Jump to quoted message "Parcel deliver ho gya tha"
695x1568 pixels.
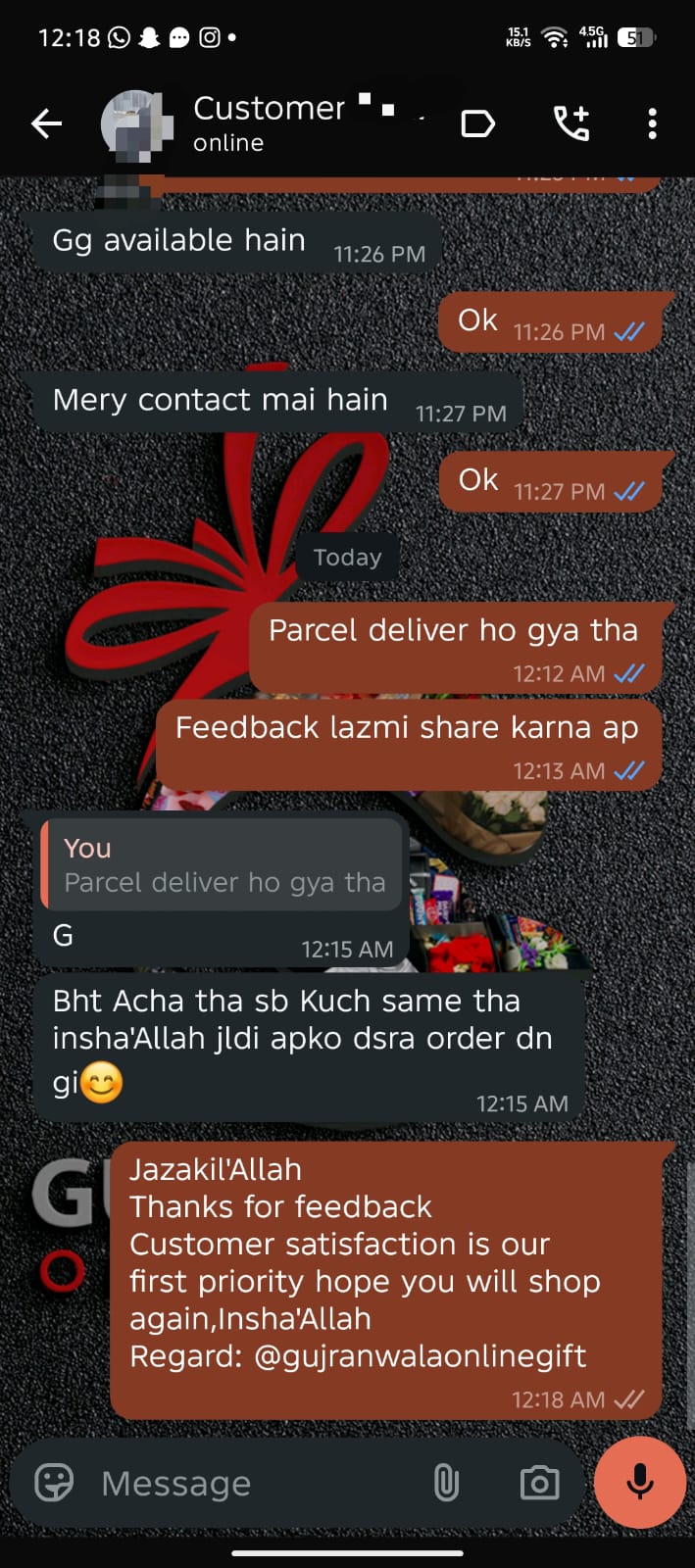pyautogui.click(x=223, y=865)
